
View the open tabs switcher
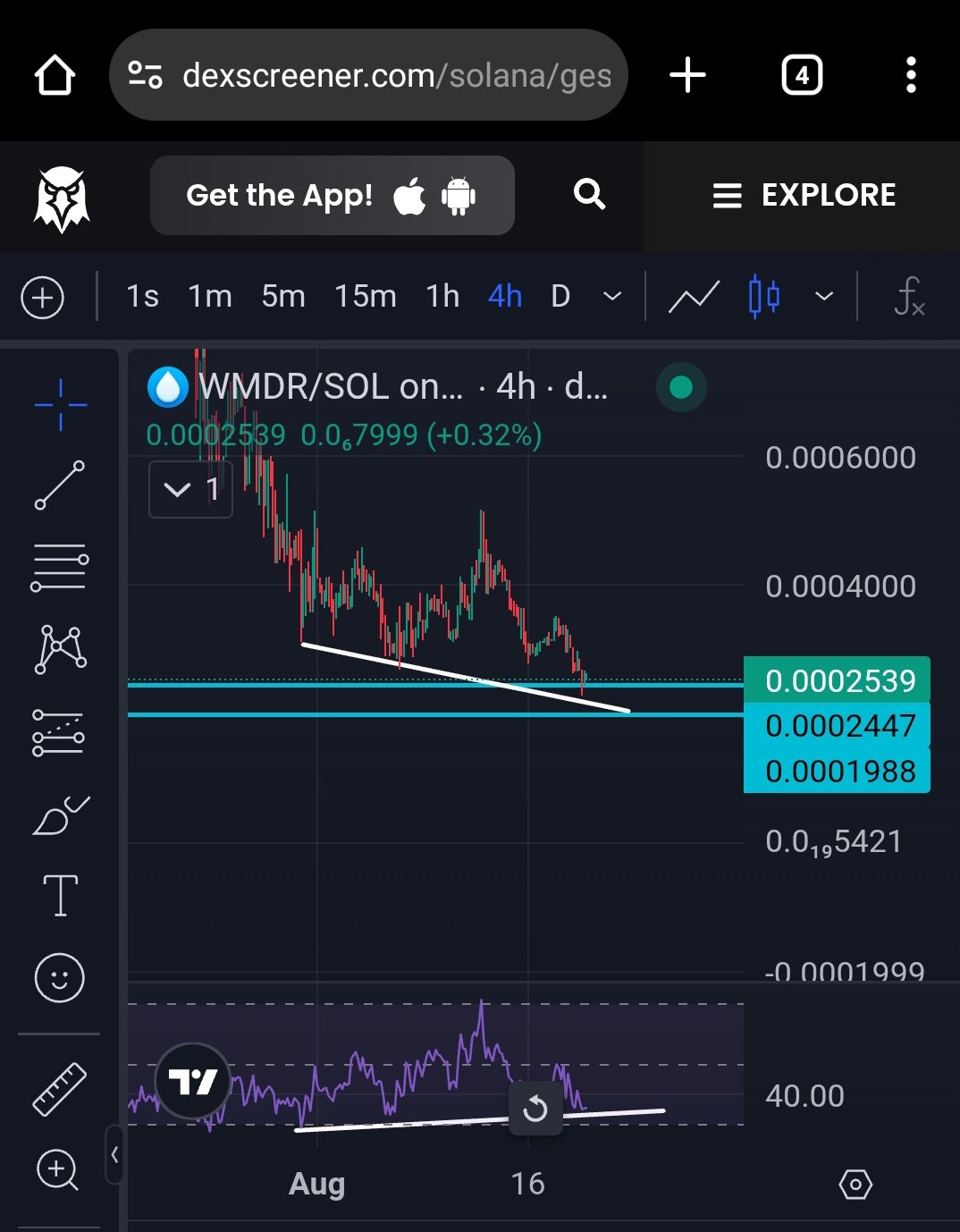[x=802, y=75]
